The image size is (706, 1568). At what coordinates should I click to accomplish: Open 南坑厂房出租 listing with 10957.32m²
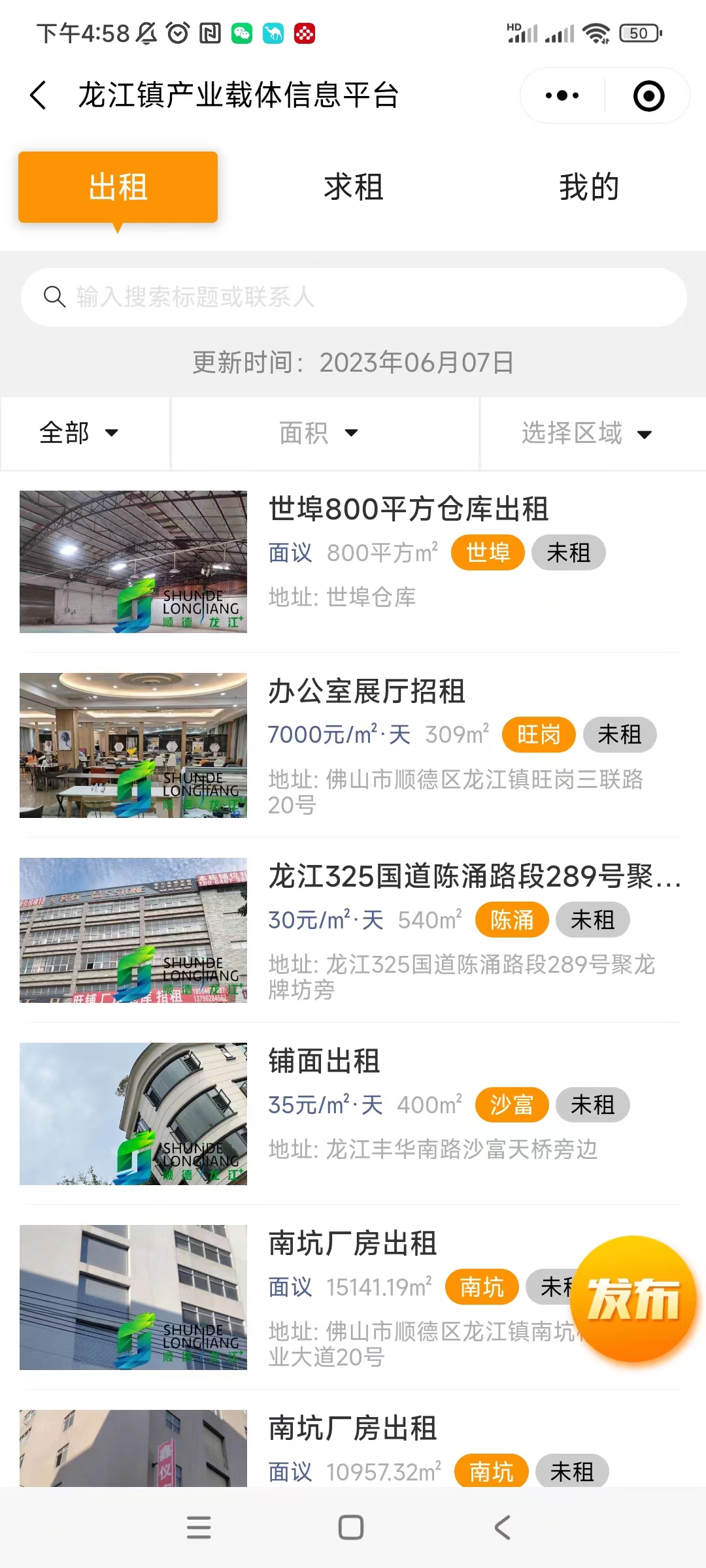click(353, 1428)
